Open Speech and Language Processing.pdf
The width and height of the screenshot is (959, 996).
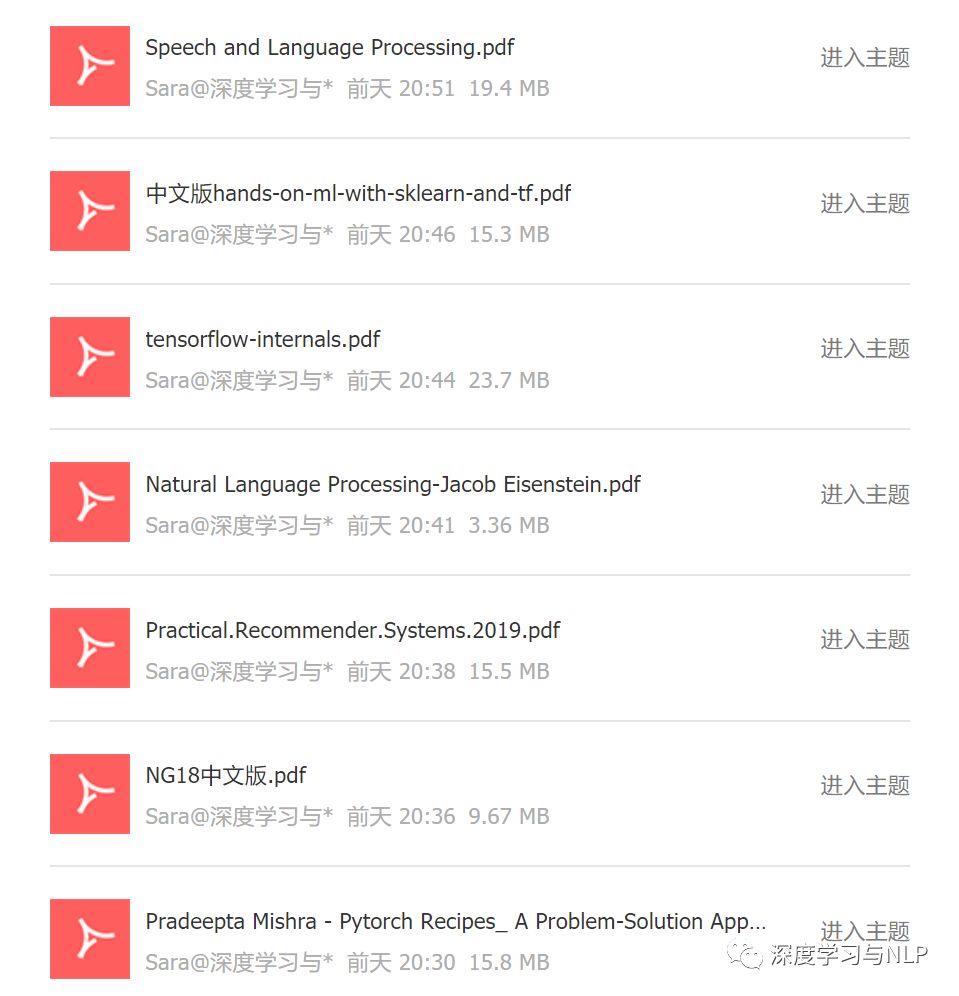point(329,48)
